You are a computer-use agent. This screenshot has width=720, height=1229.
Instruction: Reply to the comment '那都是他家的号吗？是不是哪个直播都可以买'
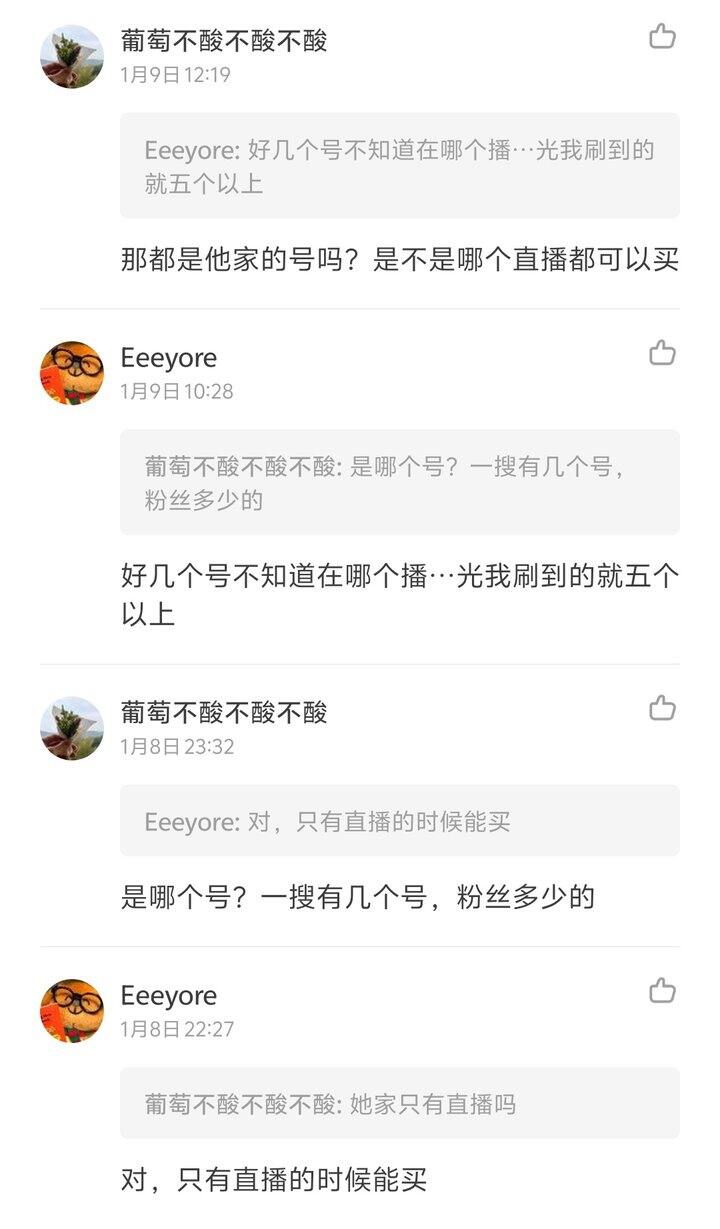(399, 261)
